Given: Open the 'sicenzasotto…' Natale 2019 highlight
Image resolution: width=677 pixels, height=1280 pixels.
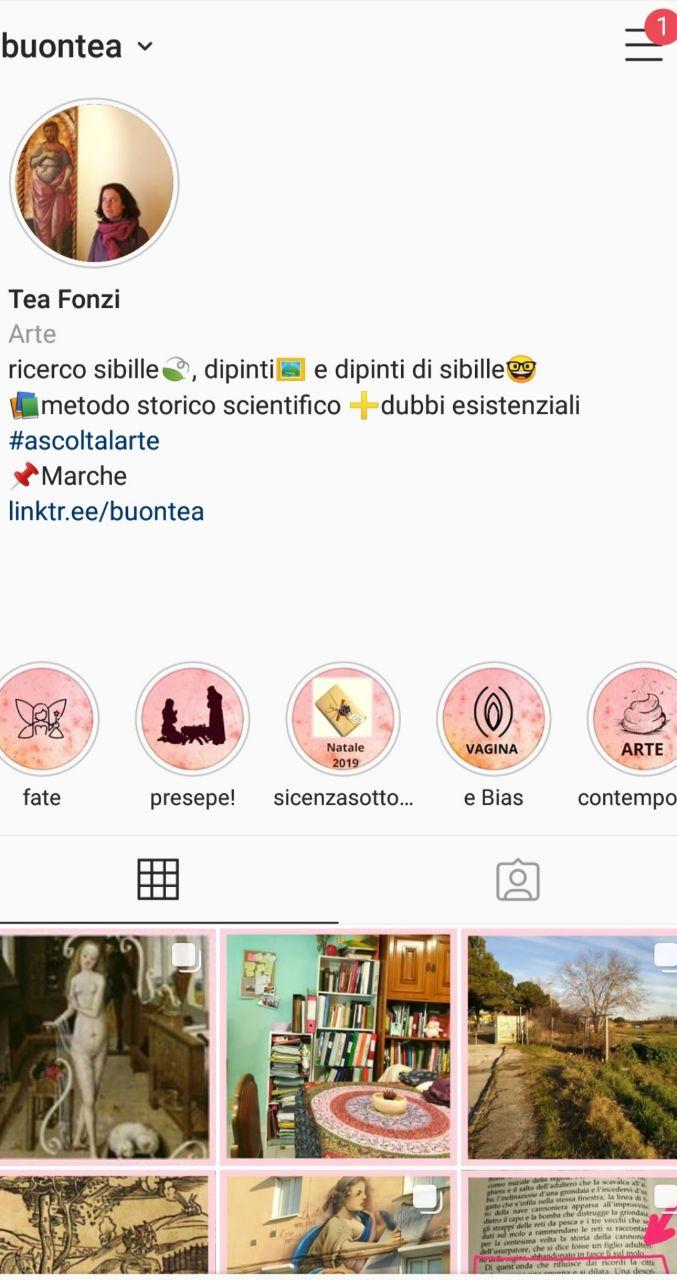Looking at the screenshot, I should pos(343,719).
